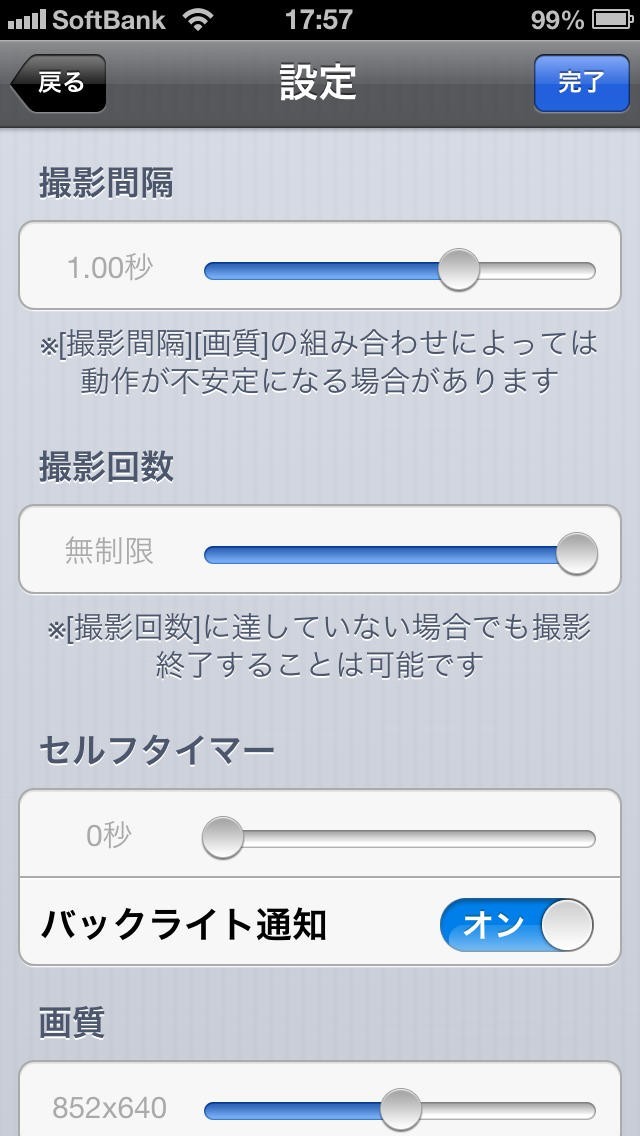Turn off バックライト通知 switch
The width and height of the screenshot is (640, 1136).
click(x=516, y=925)
